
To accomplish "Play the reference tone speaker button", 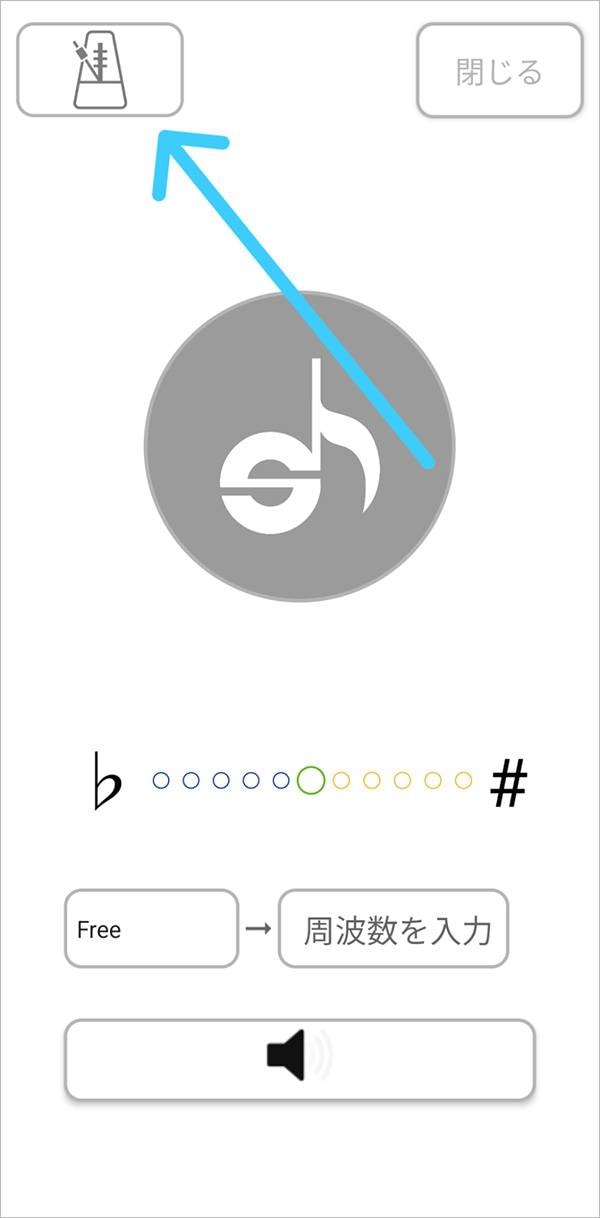I will click(x=299, y=1059).
